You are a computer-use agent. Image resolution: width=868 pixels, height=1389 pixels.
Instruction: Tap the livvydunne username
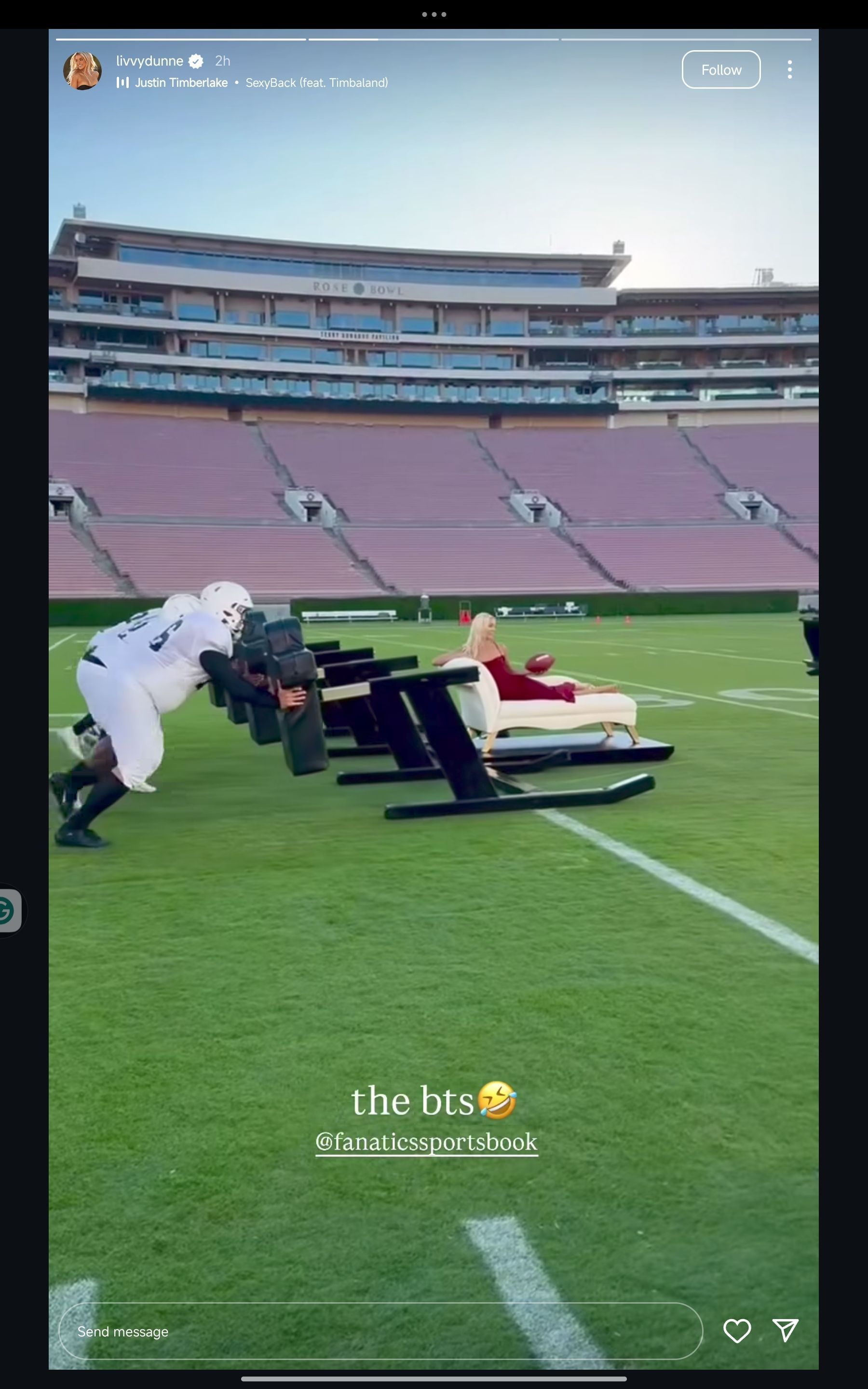(x=149, y=61)
